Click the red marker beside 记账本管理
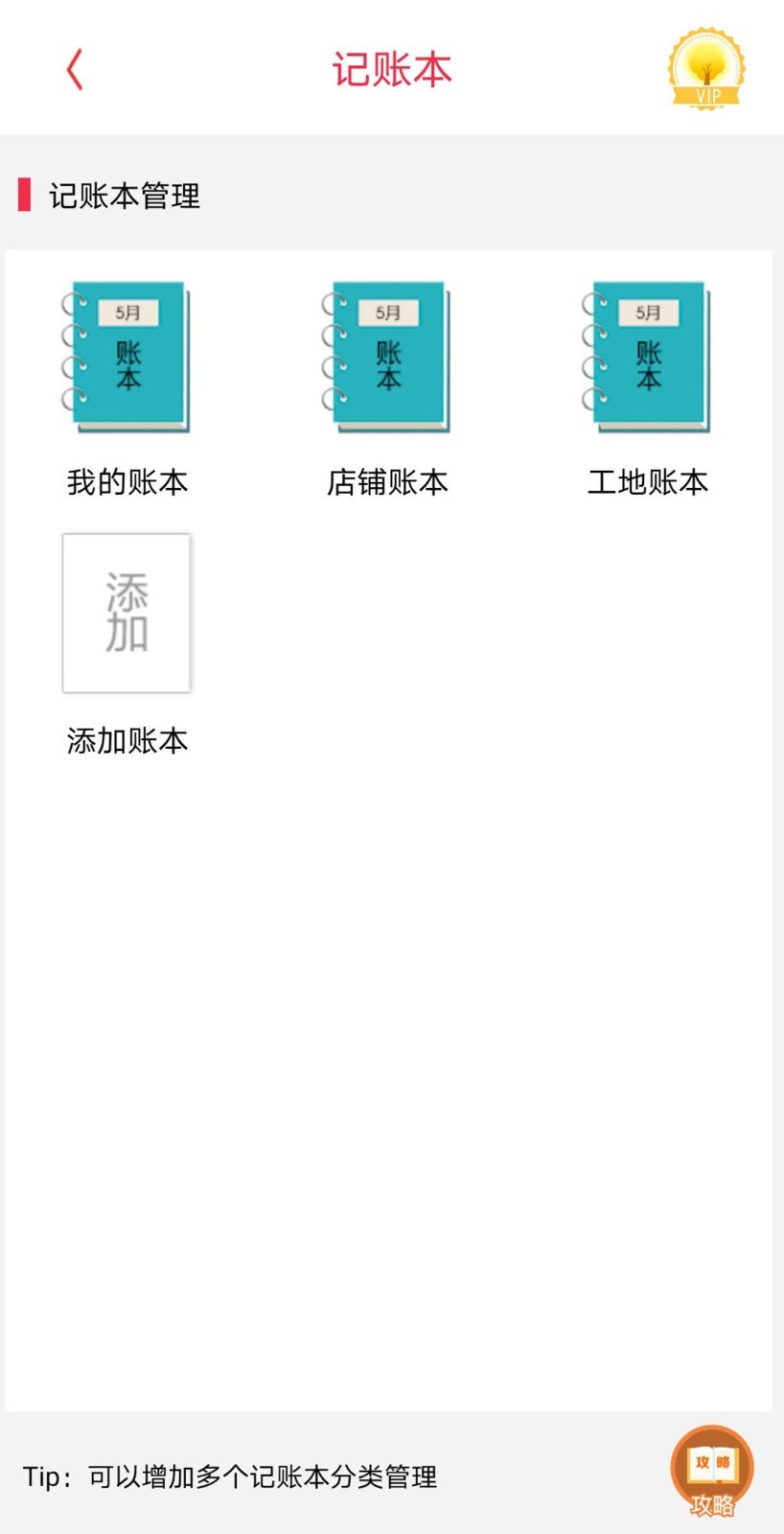Screen dimensions: 784x1534 click(x=24, y=197)
